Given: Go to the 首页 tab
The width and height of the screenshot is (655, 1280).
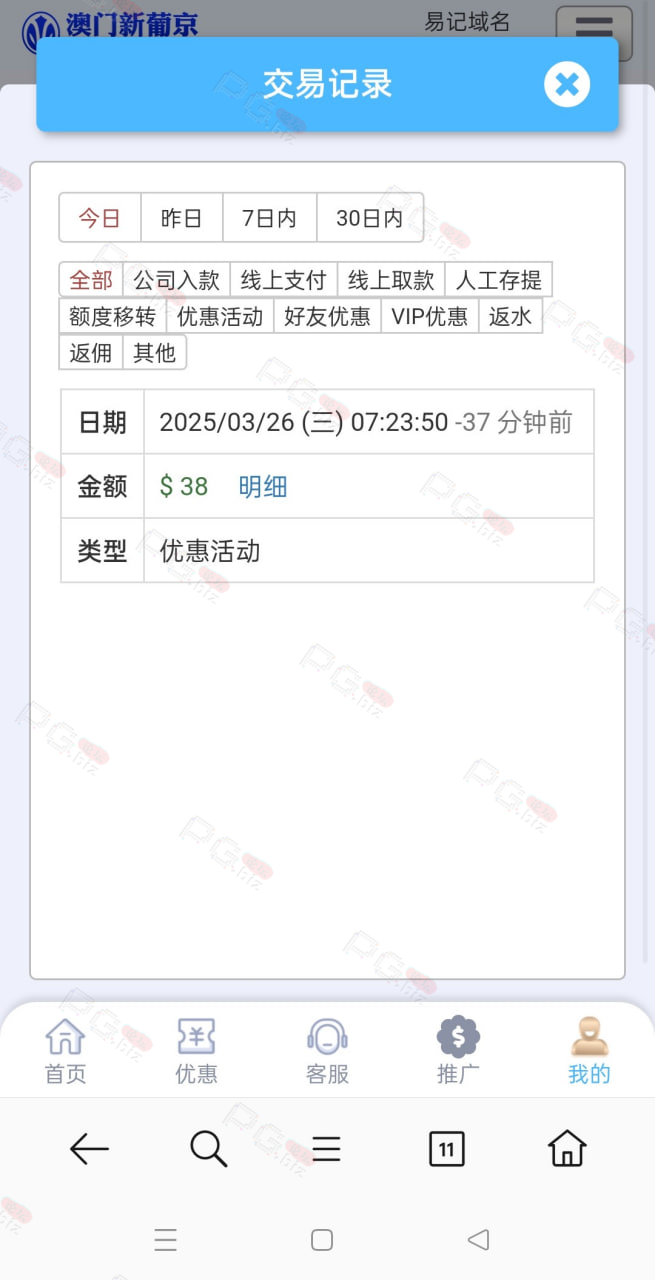Looking at the screenshot, I should pyautogui.click(x=65, y=1051).
